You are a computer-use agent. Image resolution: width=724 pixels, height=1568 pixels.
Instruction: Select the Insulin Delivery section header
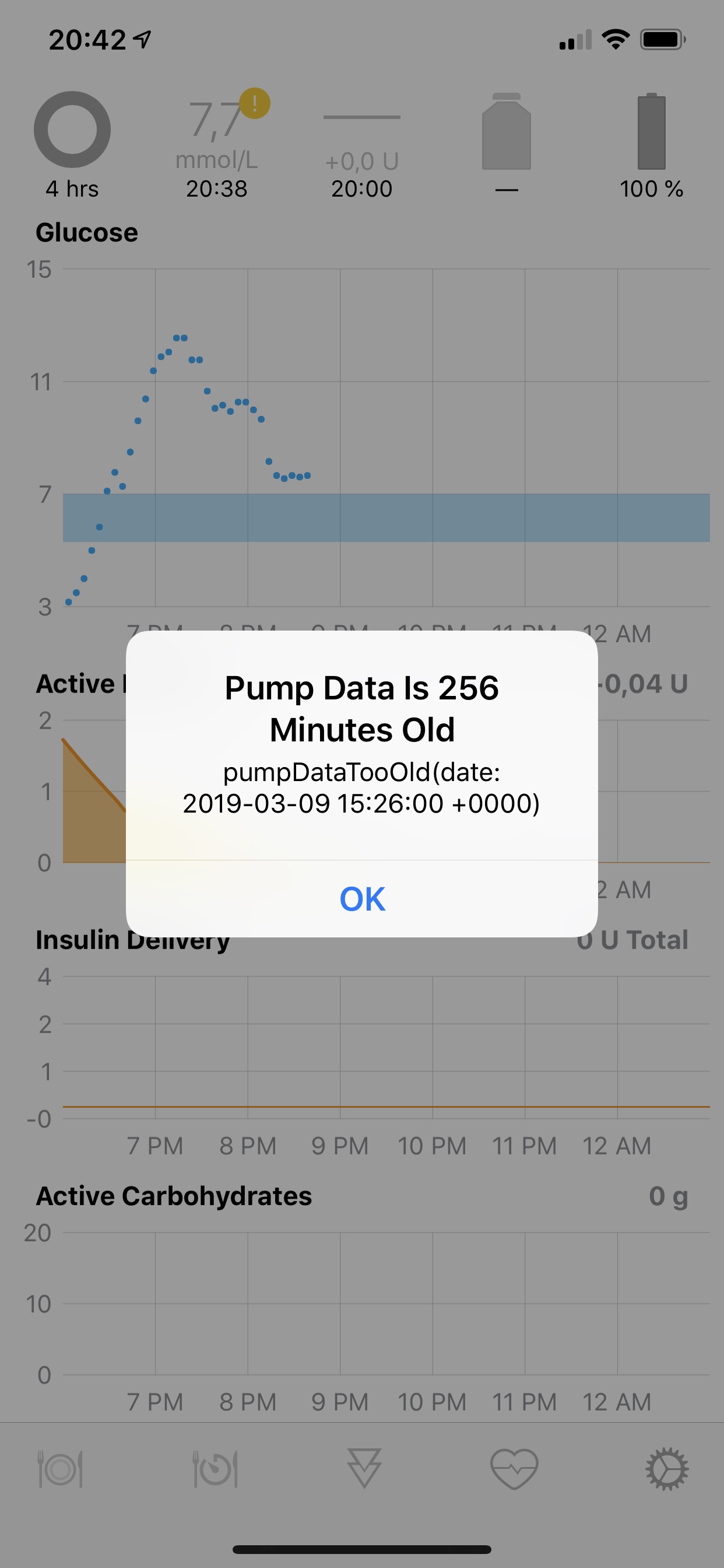133,939
